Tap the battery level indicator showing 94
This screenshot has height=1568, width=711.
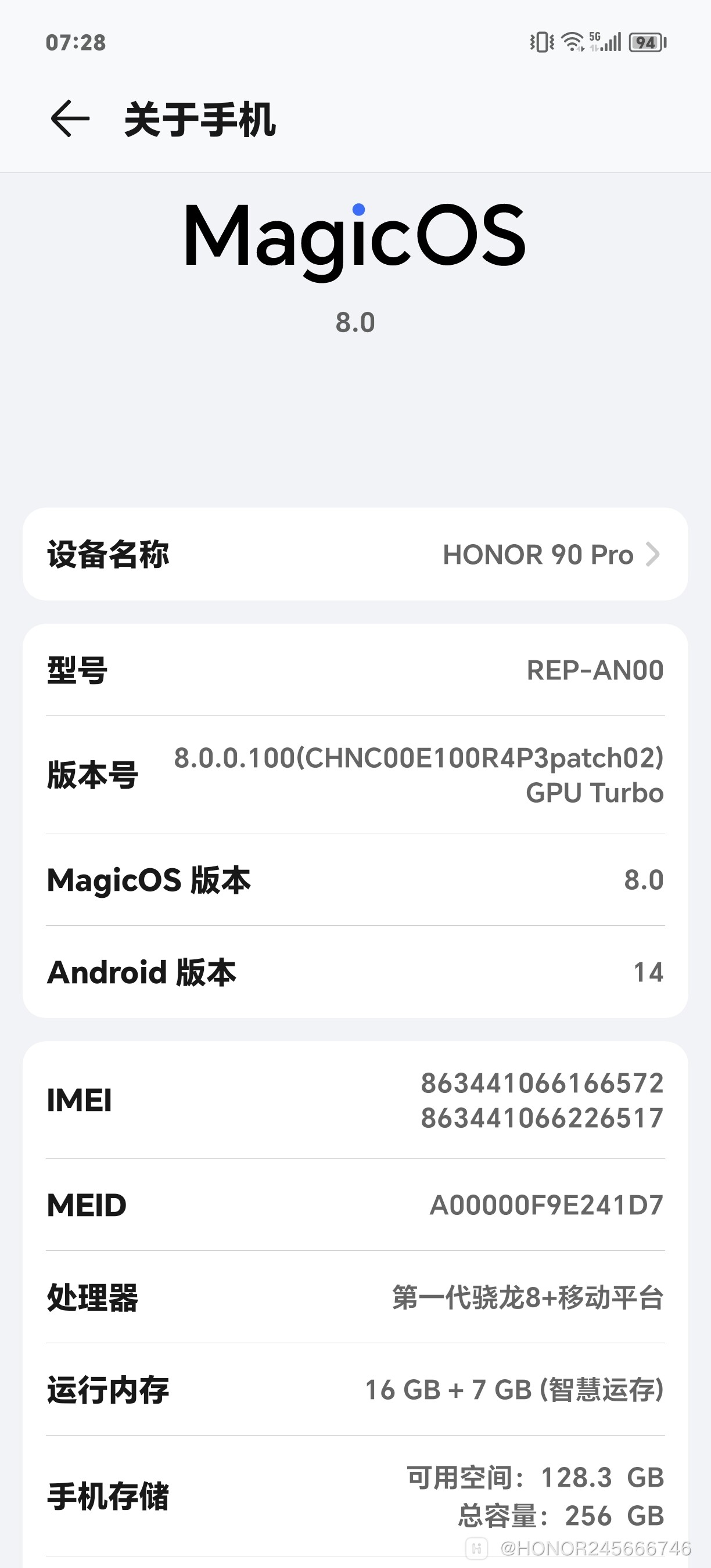[645, 41]
